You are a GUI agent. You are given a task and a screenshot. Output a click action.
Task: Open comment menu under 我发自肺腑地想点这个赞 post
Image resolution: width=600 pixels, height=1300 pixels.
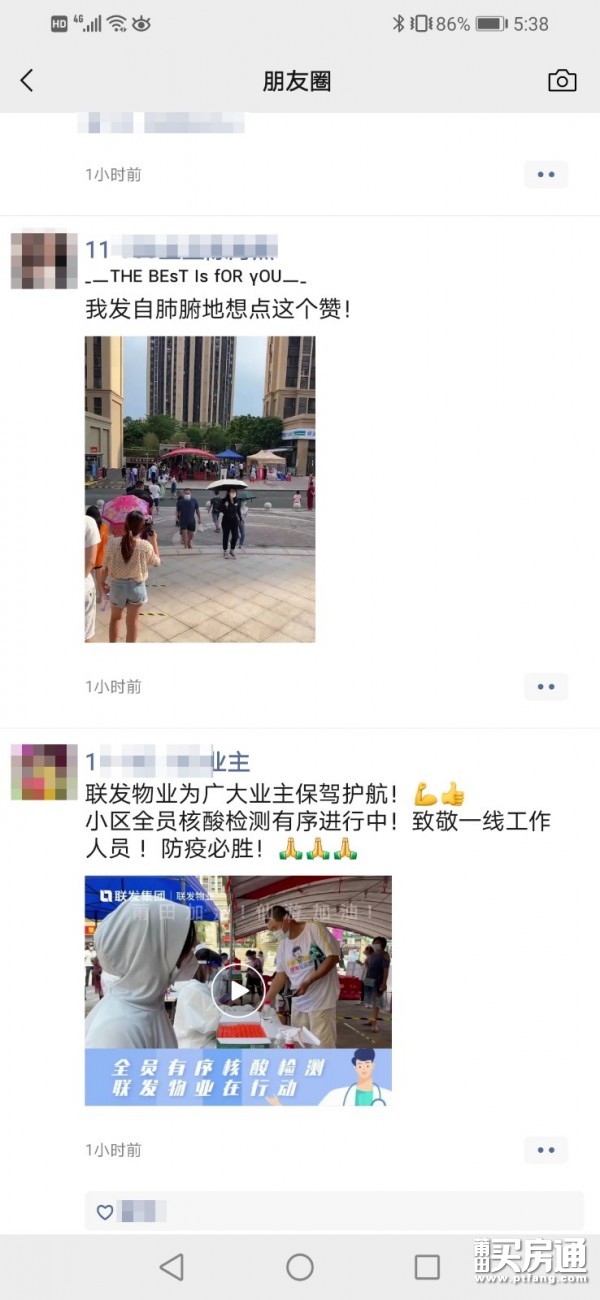coord(546,687)
